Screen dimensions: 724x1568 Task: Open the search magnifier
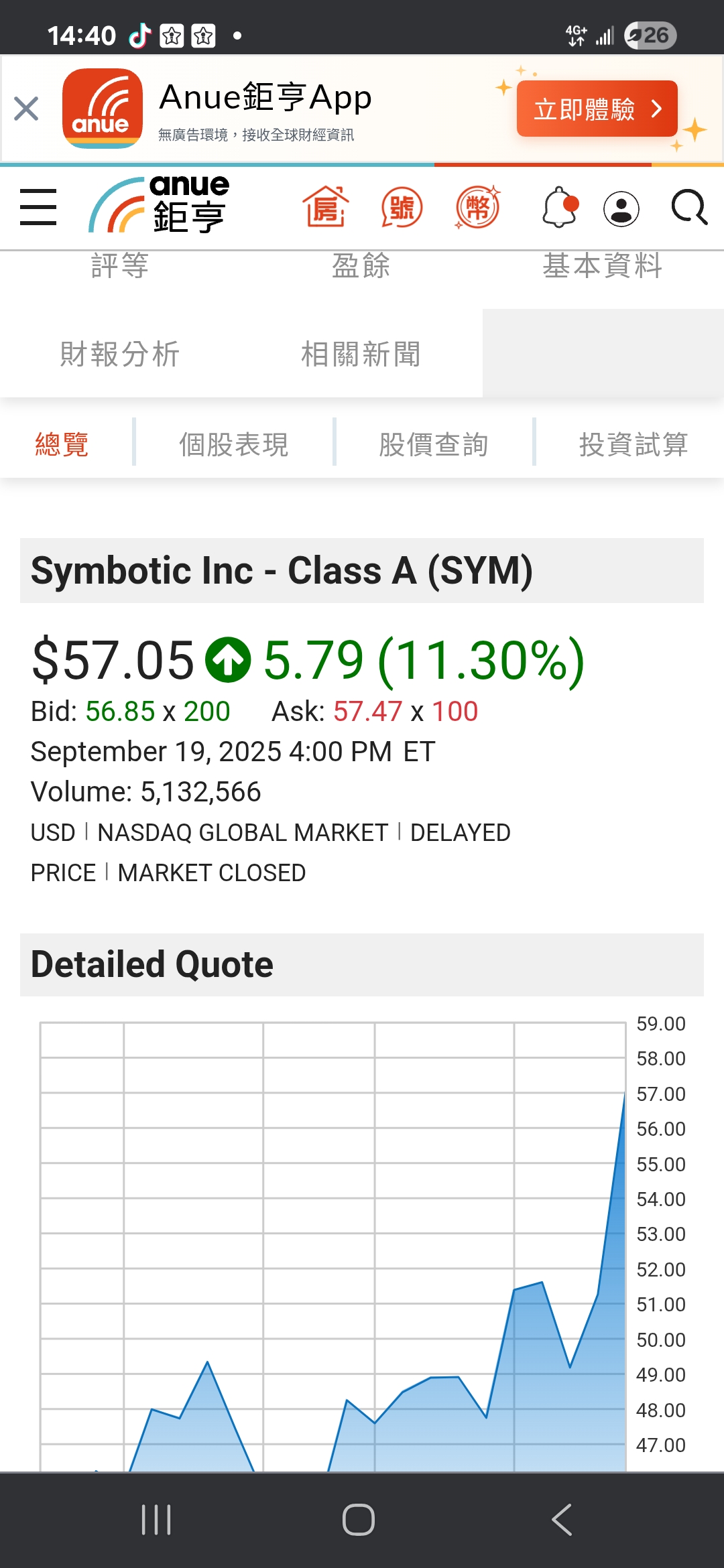point(689,208)
